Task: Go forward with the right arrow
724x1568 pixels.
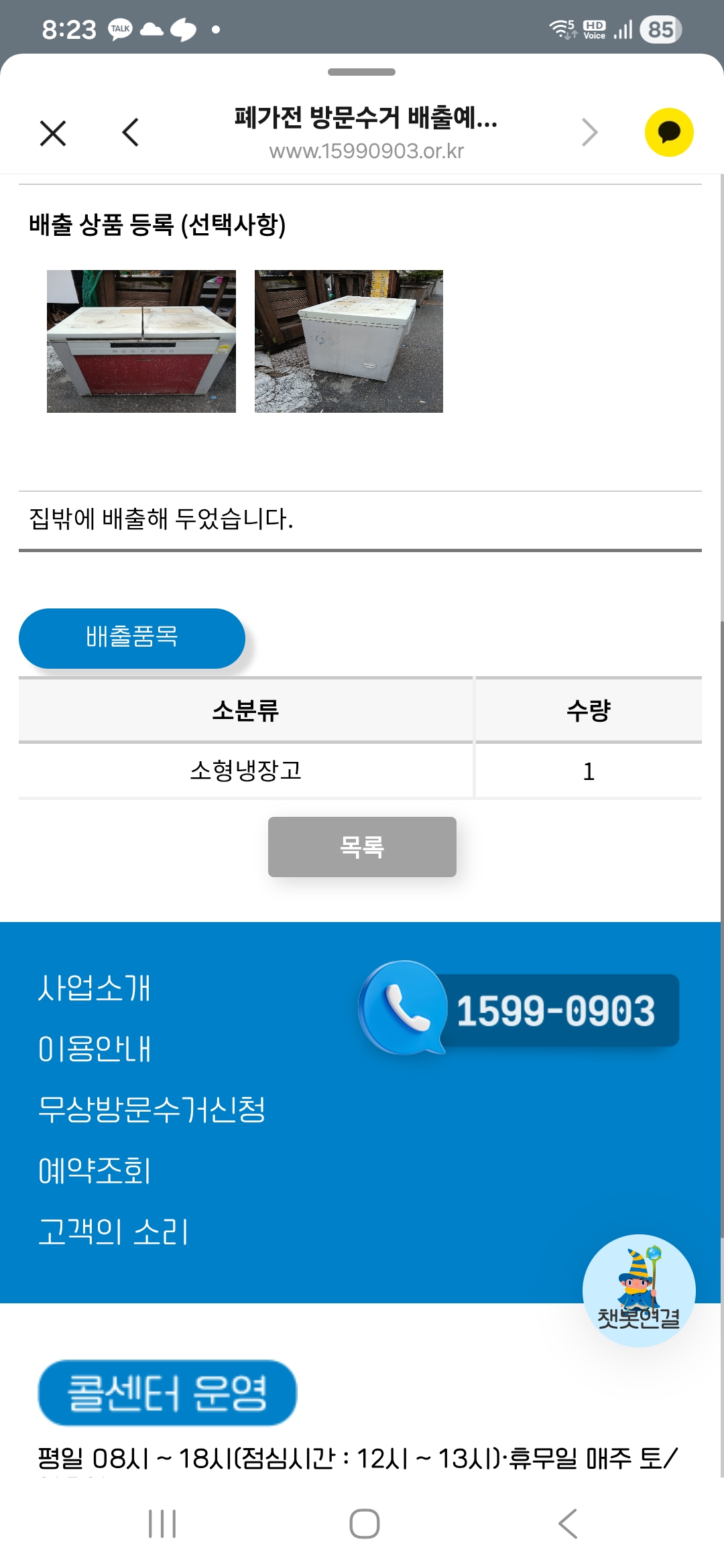Action: coord(589,133)
